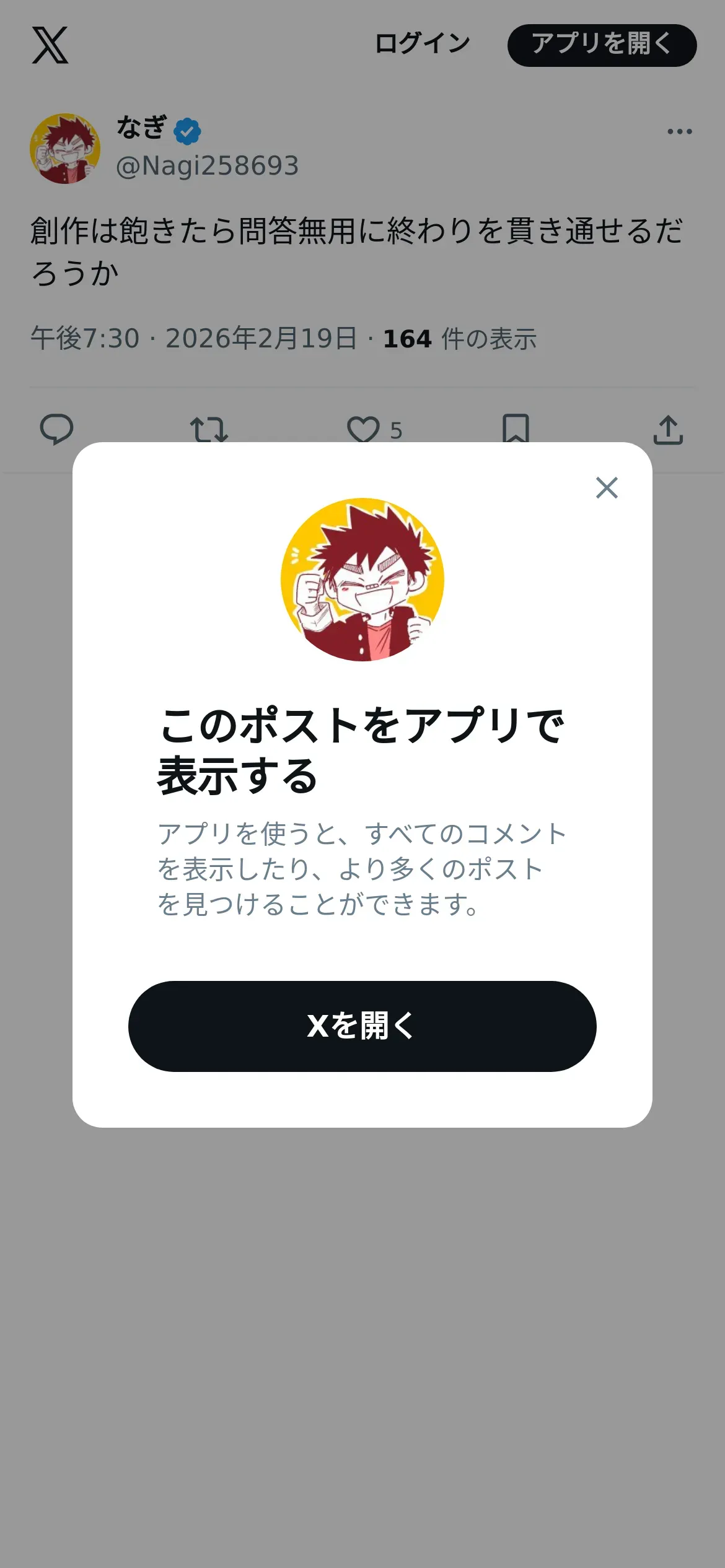The image size is (725, 1568).
Task: Open the ログイン link
Action: point(422,44)
